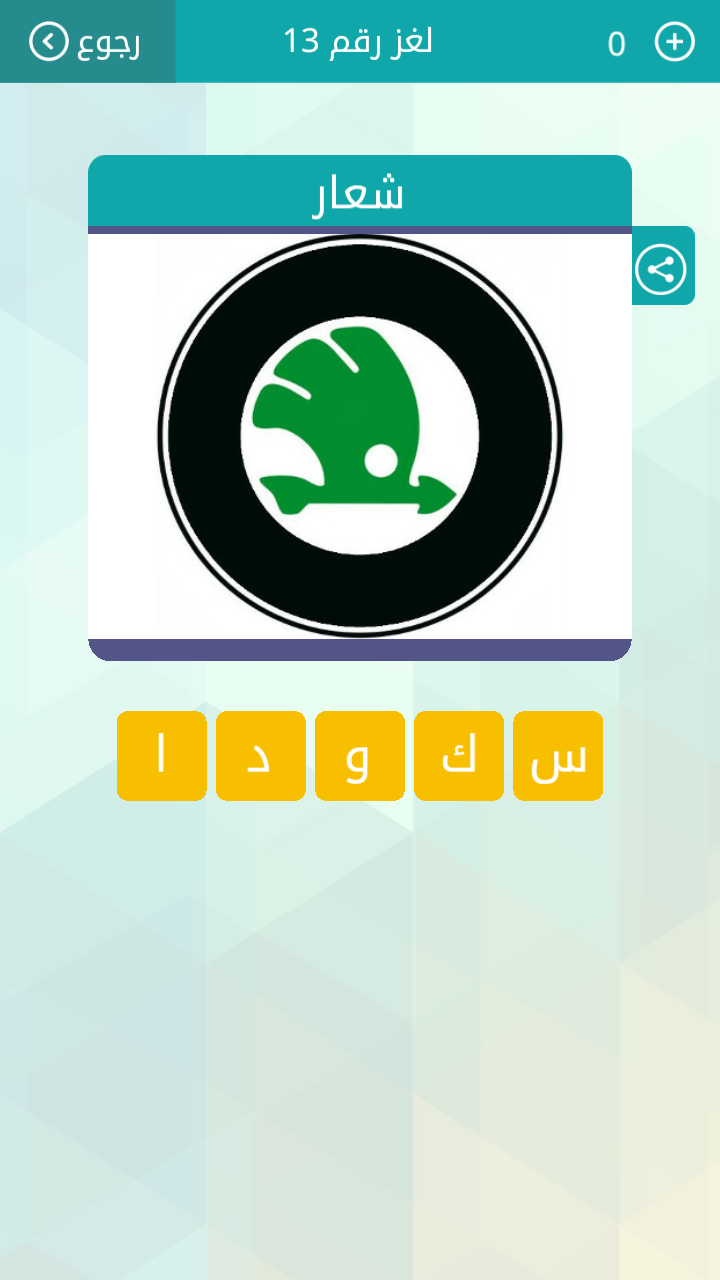Select the letter tile ا

pyautogui.click(x=162, y=756)
